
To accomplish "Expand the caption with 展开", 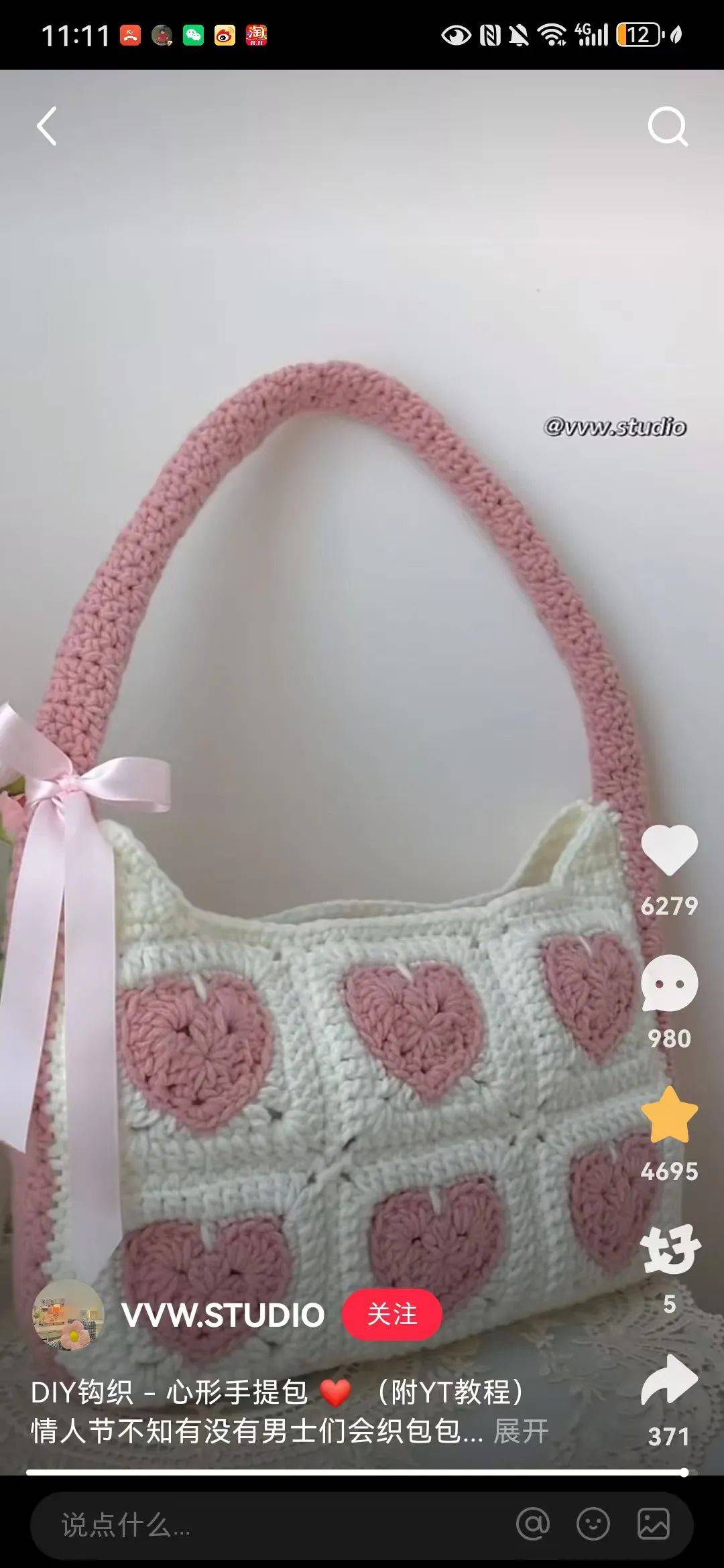I will coord(521,1431).
